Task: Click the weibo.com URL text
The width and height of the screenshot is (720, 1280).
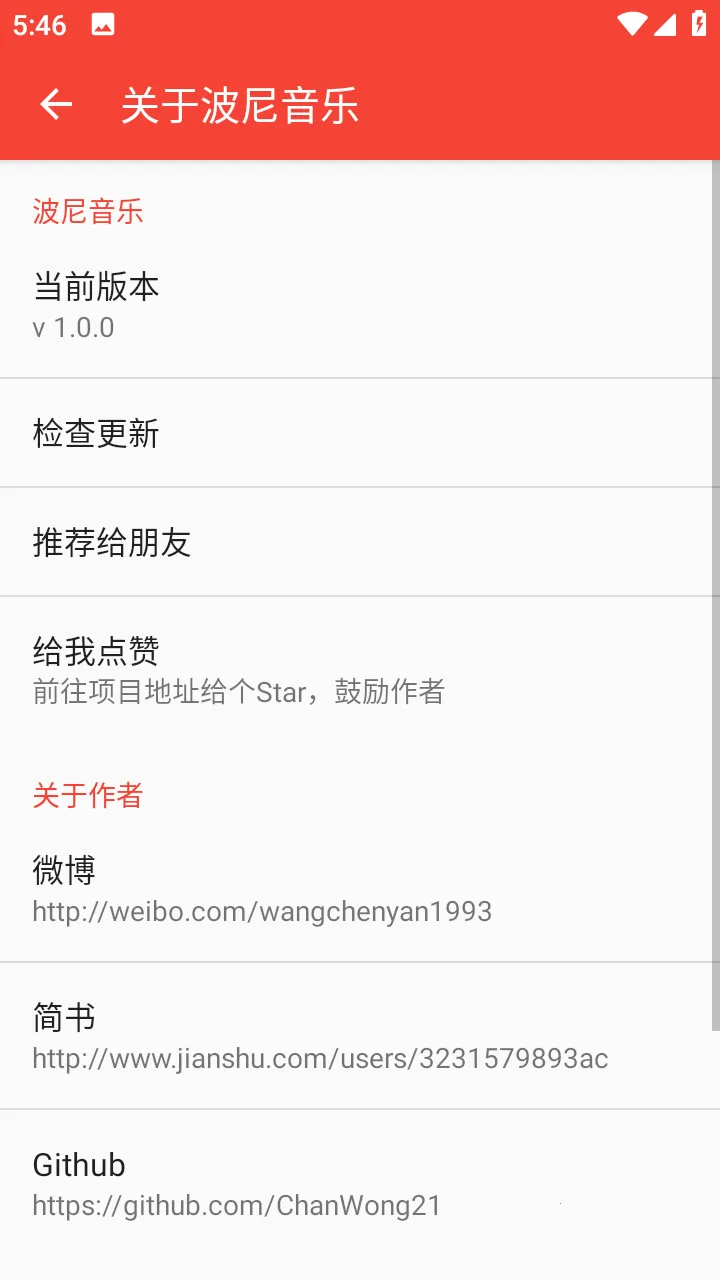Action: pos(262,910)
